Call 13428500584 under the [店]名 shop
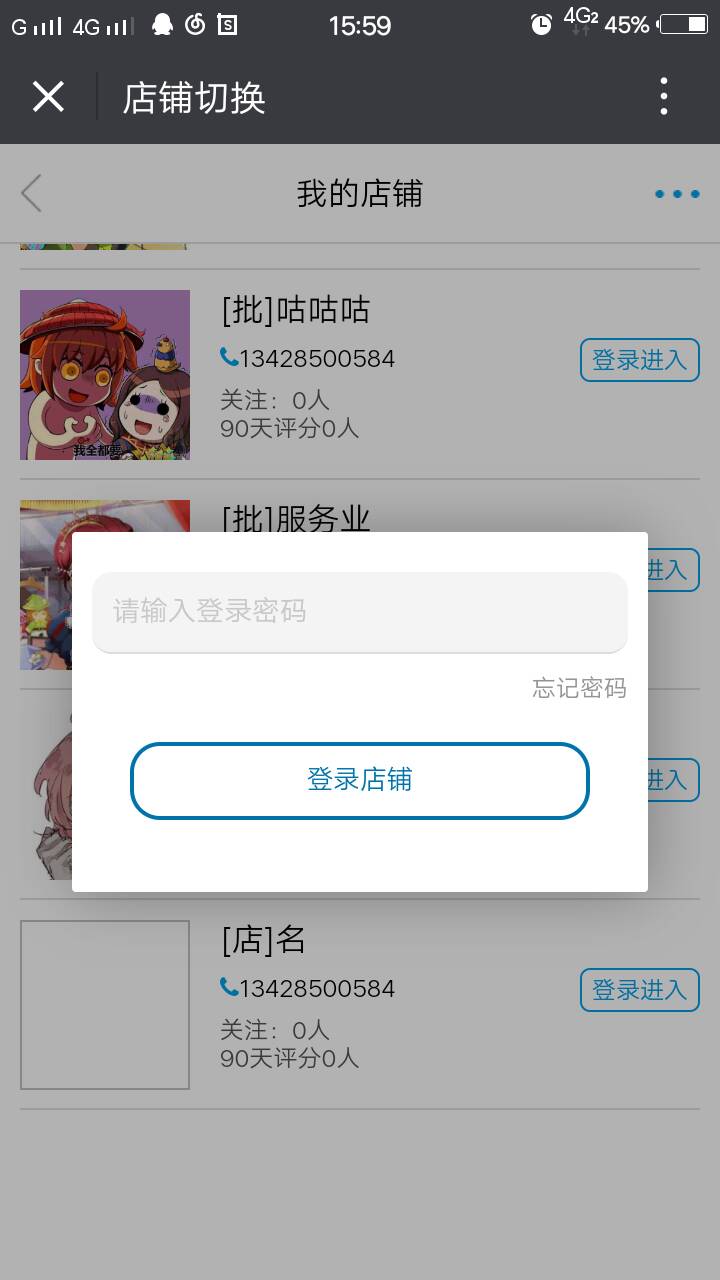This screenshot has width=720, height=1280. (308, 988)
